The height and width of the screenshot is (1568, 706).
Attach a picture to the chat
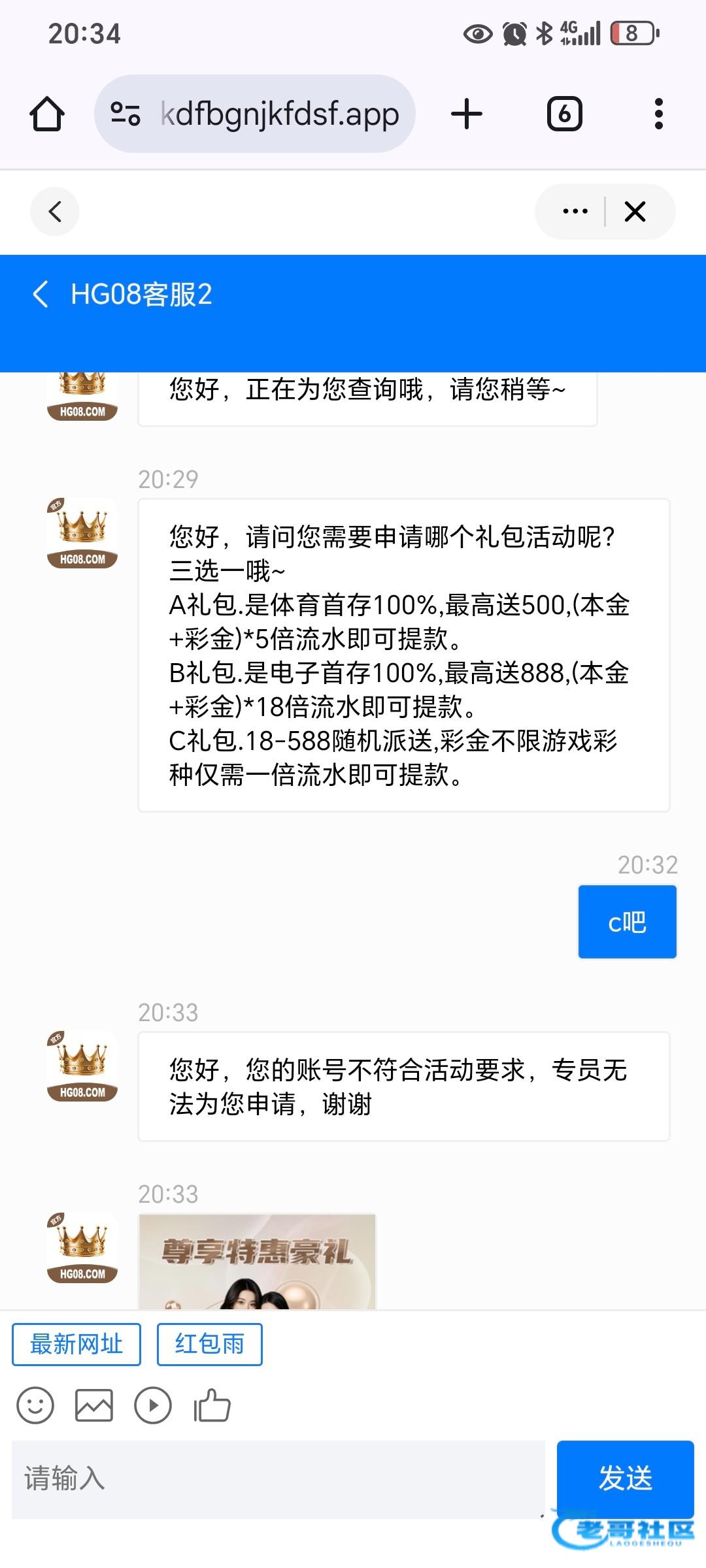pyautogui.click(x=94, y=1405)
